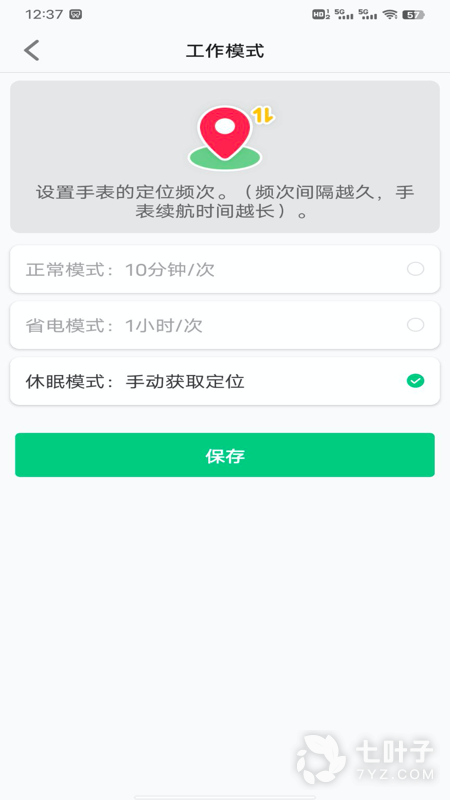Viewport: 450px width, 800px height.
Task: Select 休眠模式 手动获取定位 option
Action: point(225,382)
